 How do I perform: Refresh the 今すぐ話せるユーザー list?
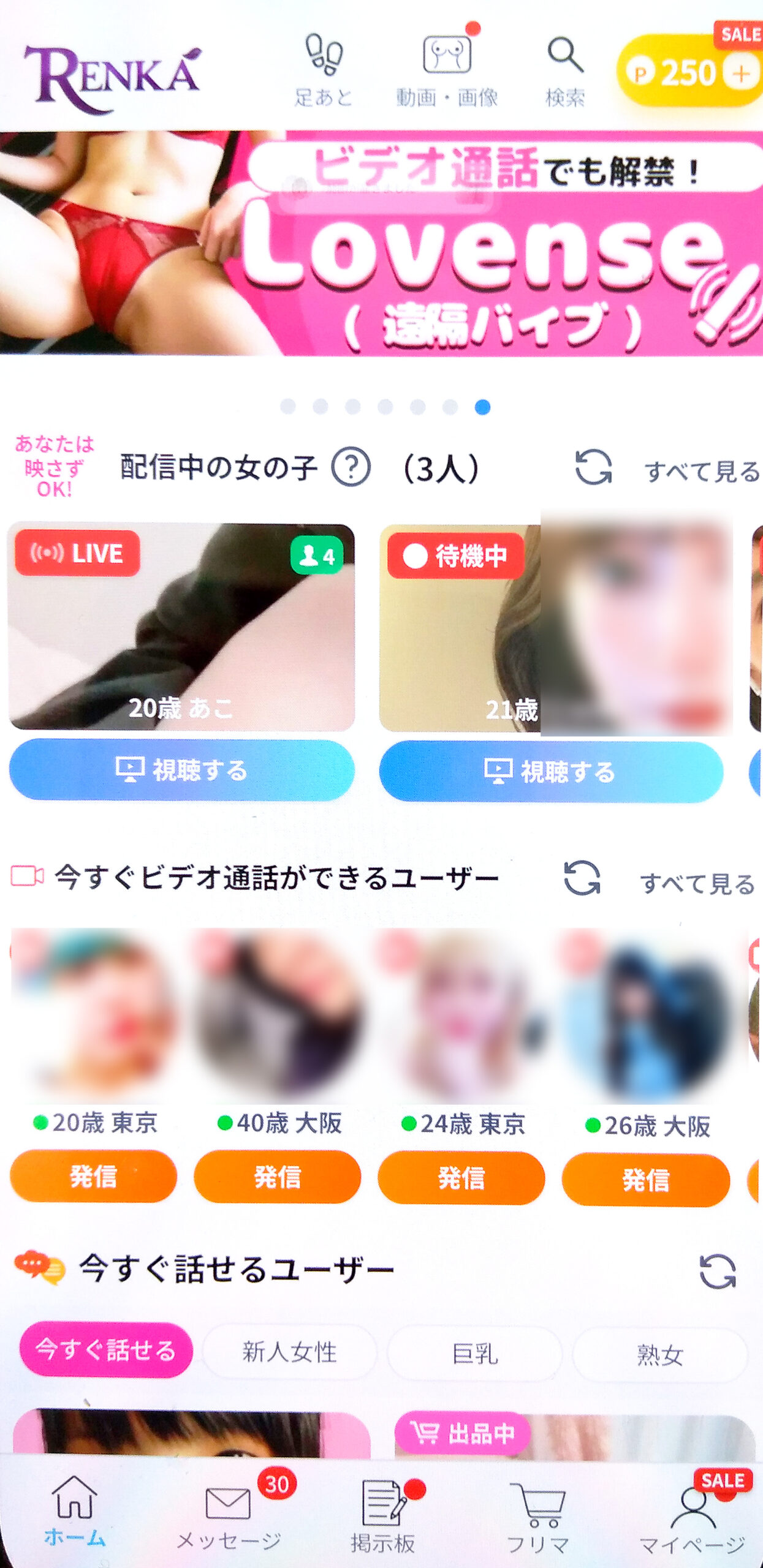717,1271
